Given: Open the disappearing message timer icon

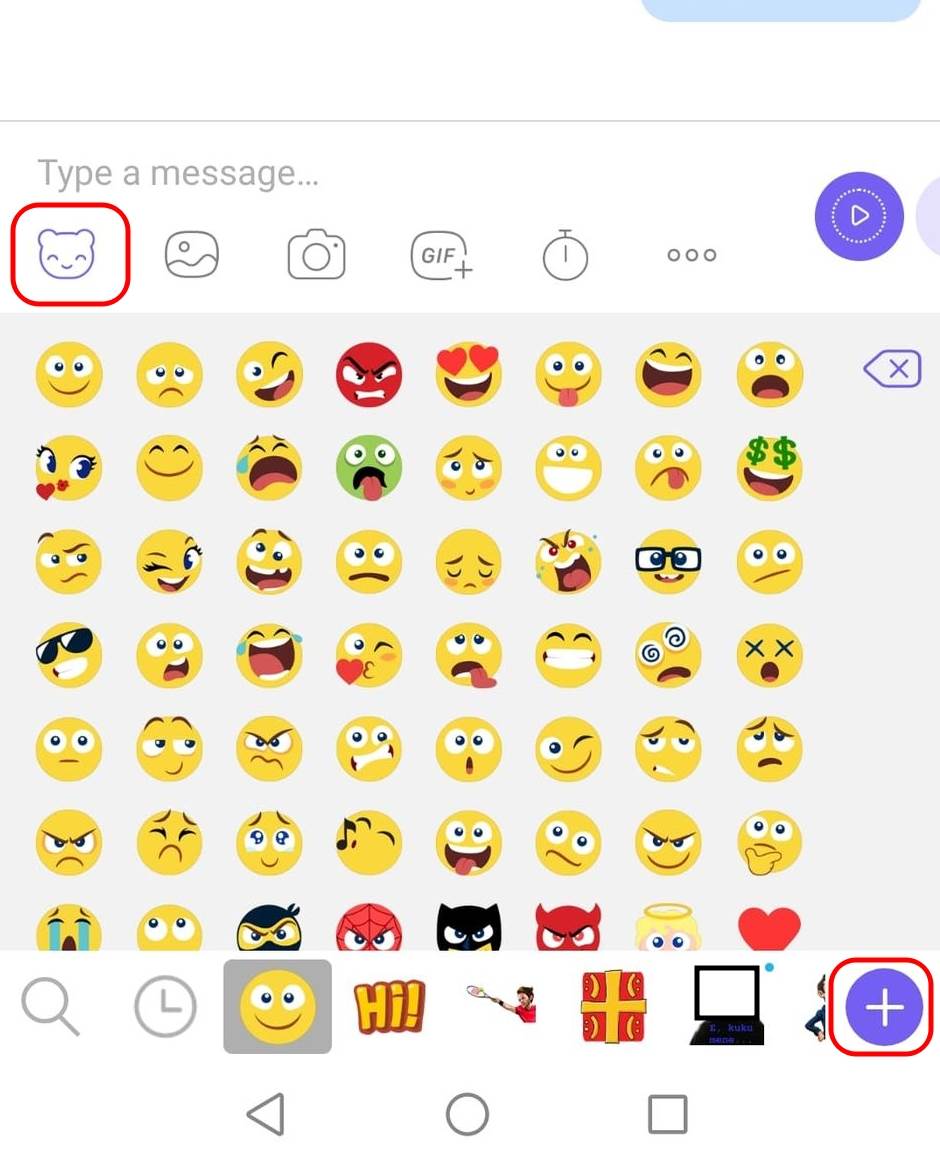Looking at the screenshot, I should point(565,254).
